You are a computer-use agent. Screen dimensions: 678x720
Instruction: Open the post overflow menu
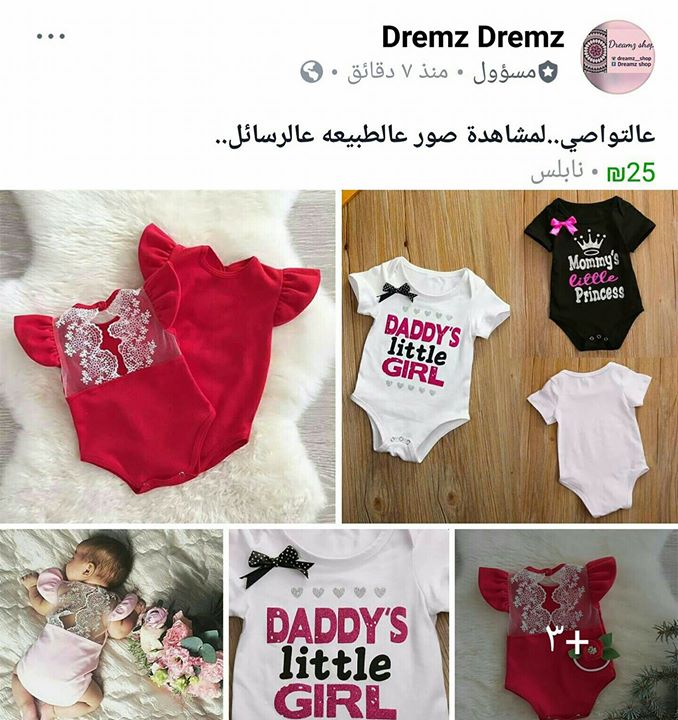click(50, 37)
